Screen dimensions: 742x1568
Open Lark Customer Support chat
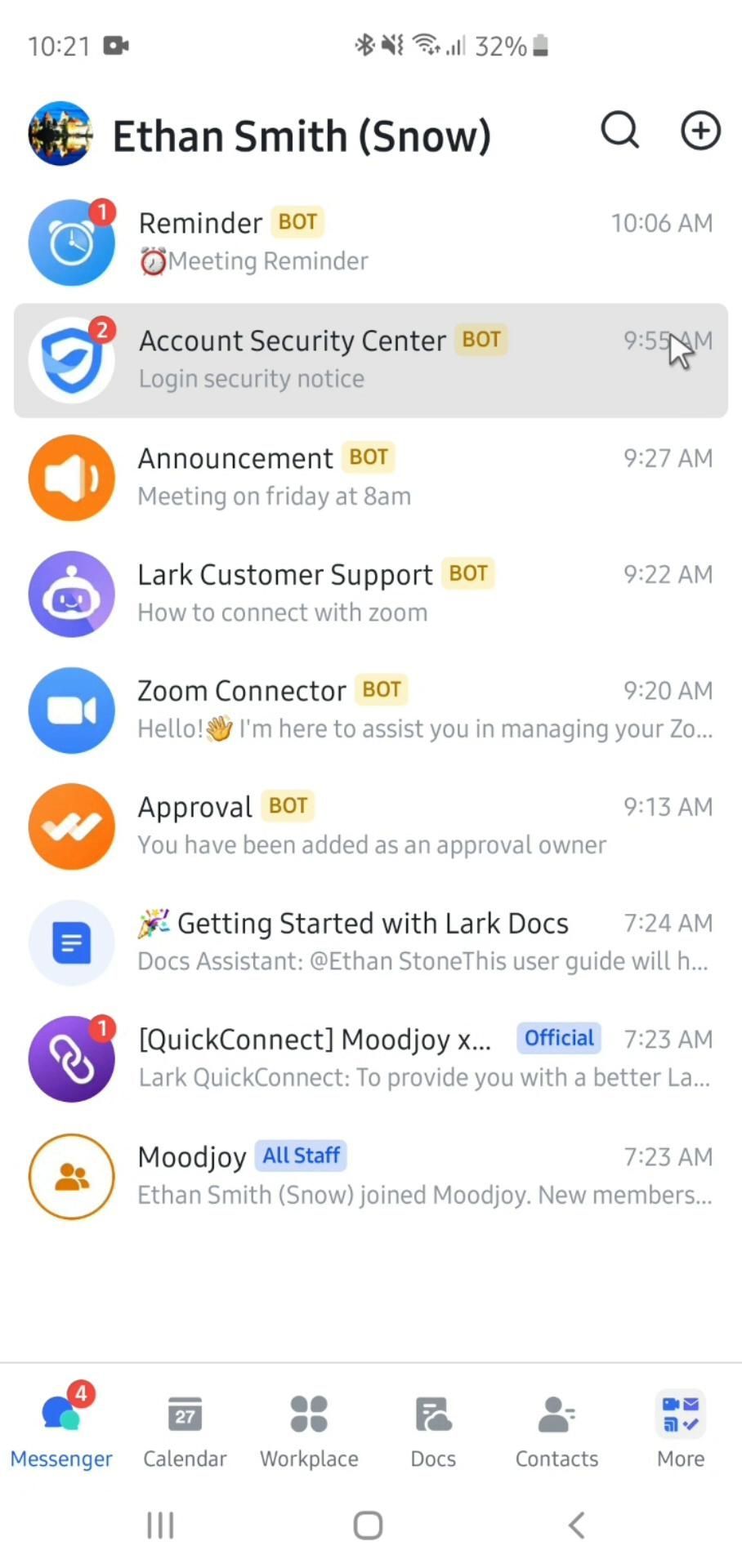[370, 594]
